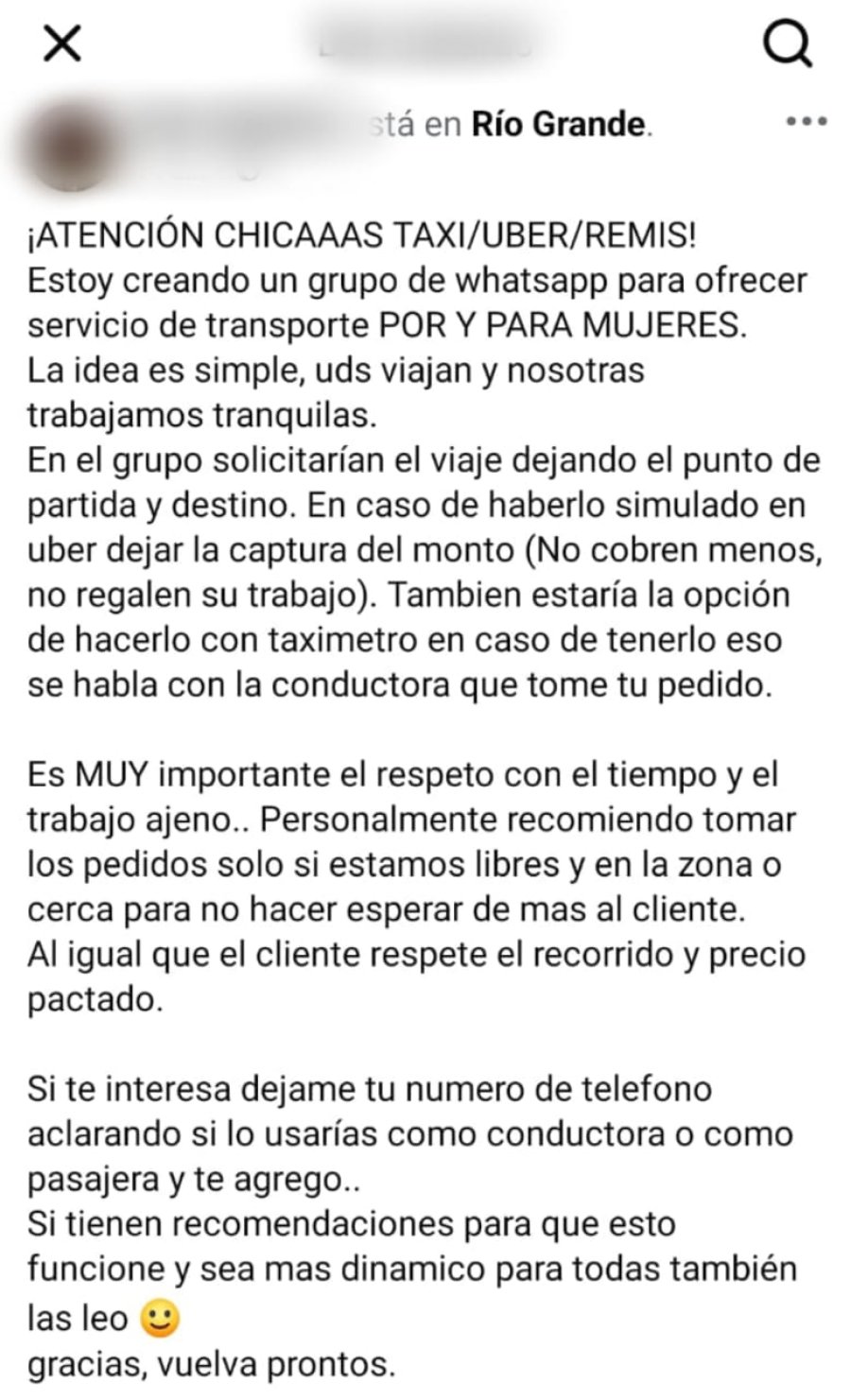Open the Río Grande location link
This screenshot has width=851, height=1400.
tap(558, 124)
